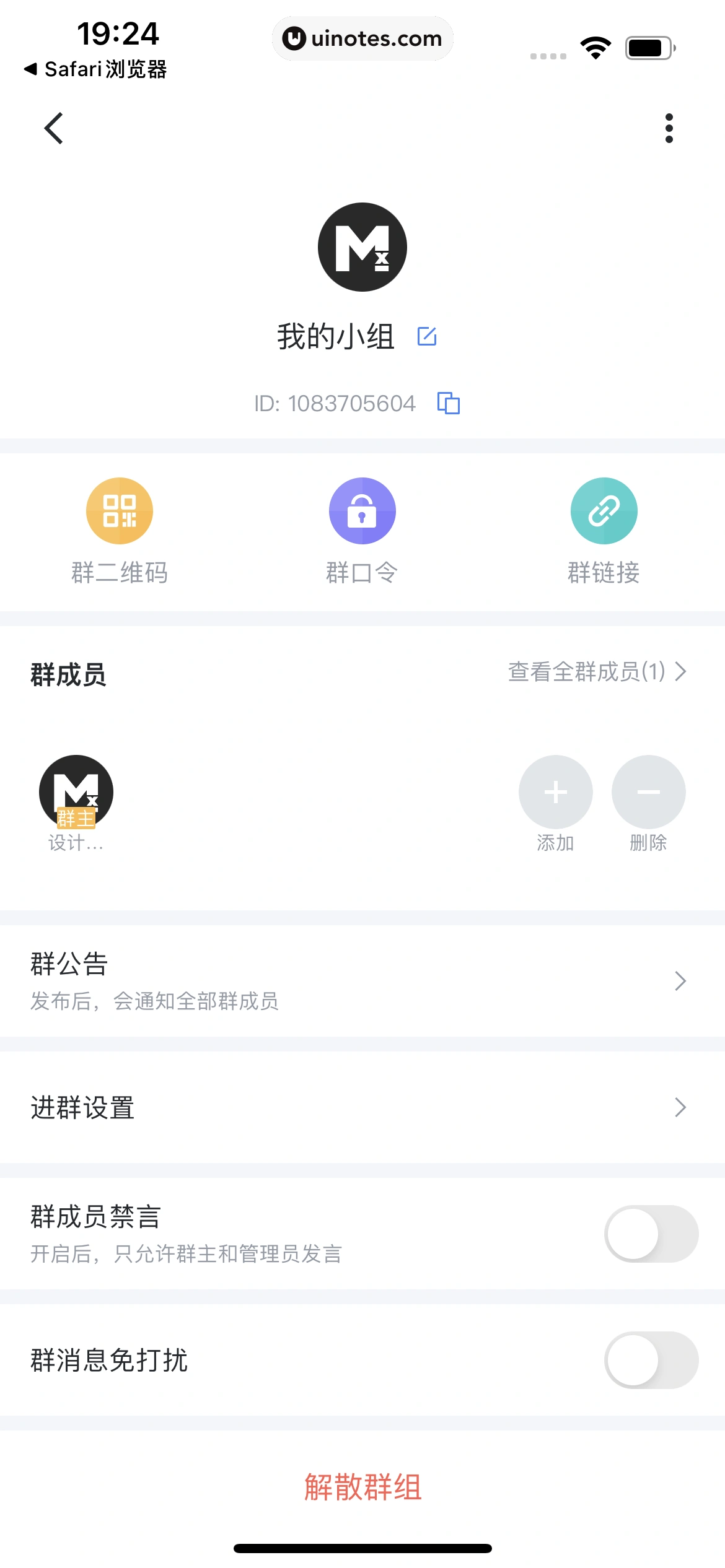Open the 群主 member avatar
The height and width of the screenshot is (1568, 725).
pos(76,792)
